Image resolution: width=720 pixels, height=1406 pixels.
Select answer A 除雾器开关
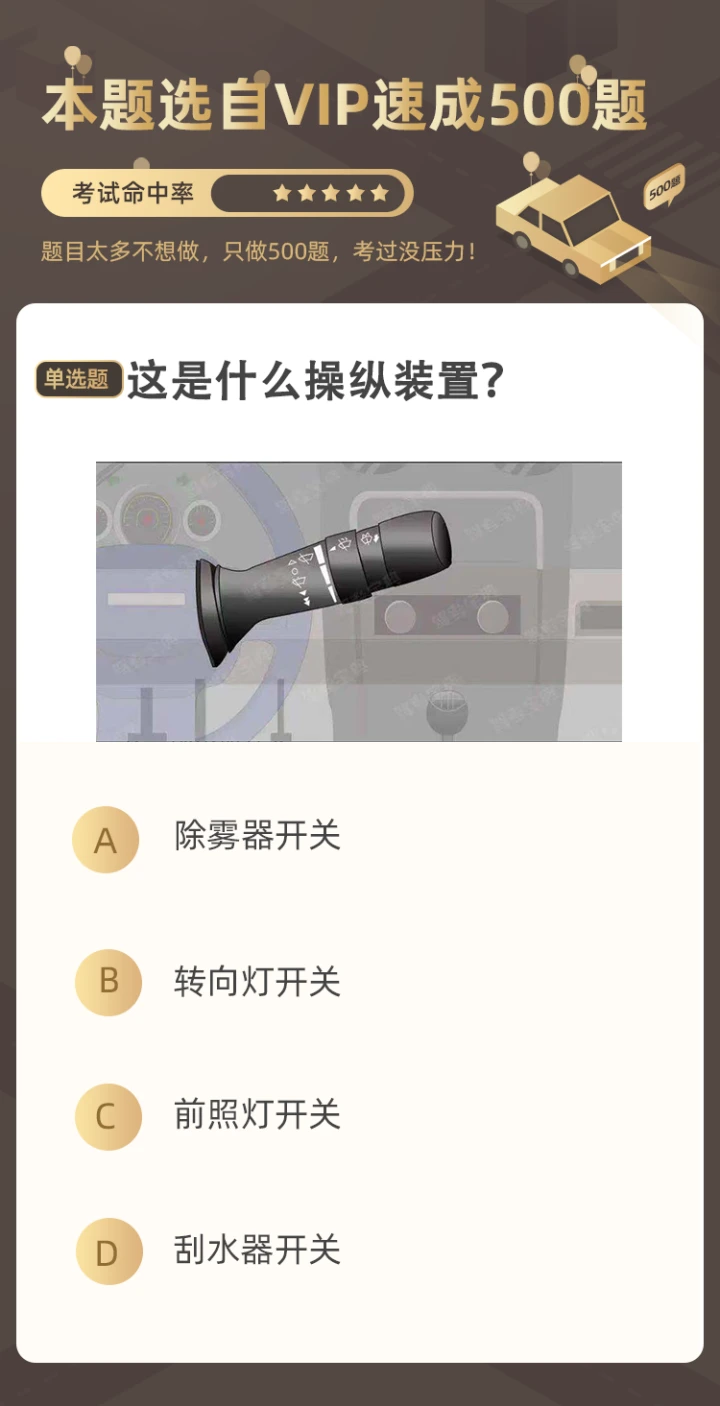[256, 838]
